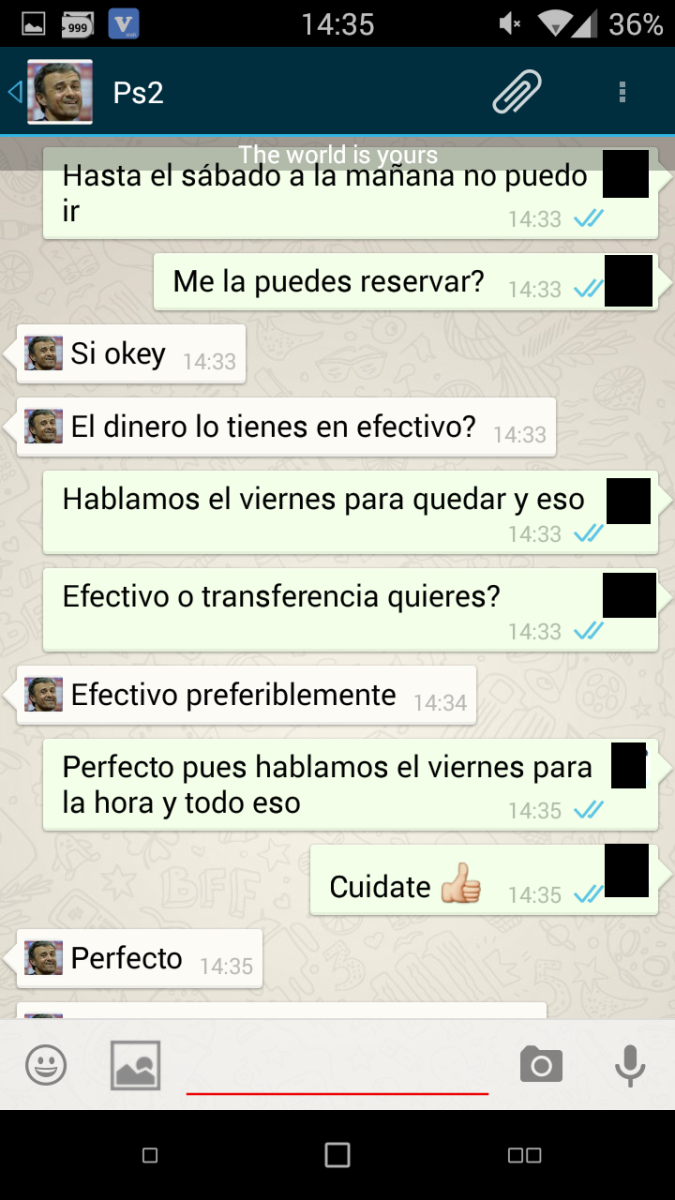Open the camera to take a photo
This screenshot has height=1200, width=675.
click(x=541, y=1065)
